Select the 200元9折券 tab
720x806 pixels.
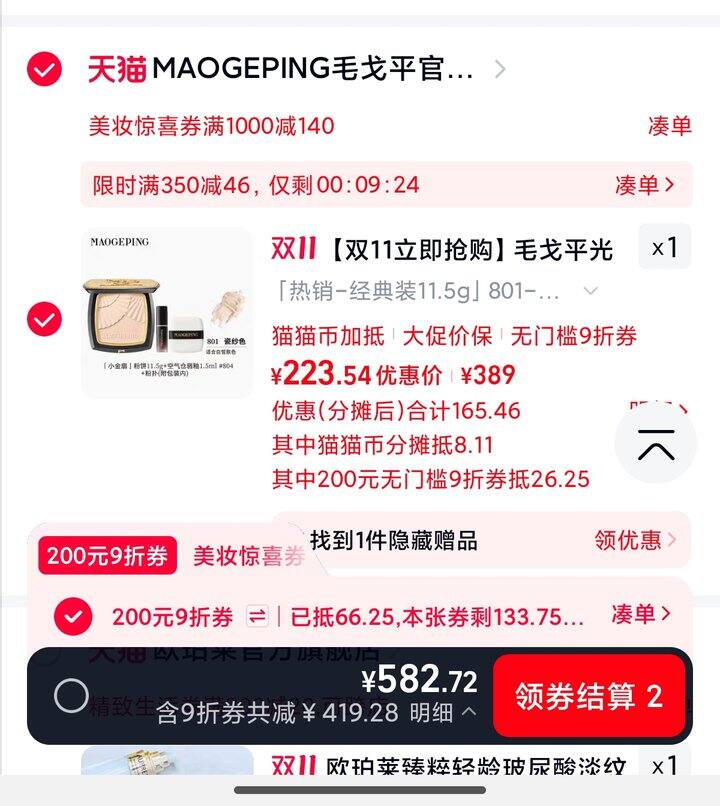pos(107,556)
